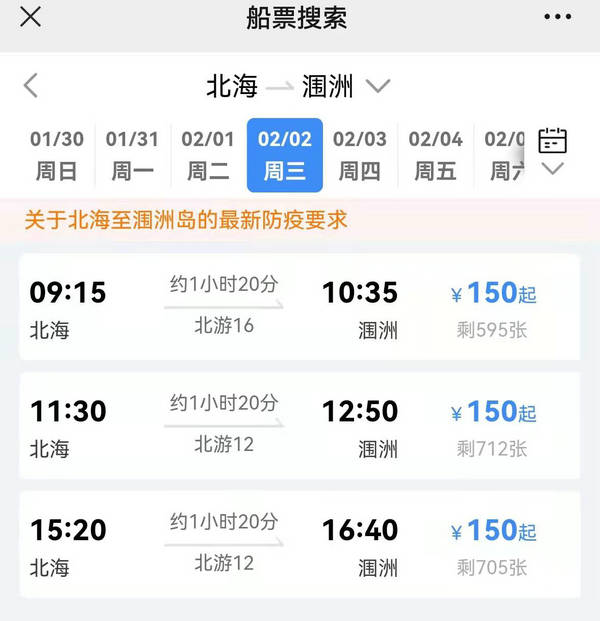Read the 北海至涠洲岛 epidemic prevention notice
Image resolution: width=600 pixels, height=621 pixels.
point(186,220)
